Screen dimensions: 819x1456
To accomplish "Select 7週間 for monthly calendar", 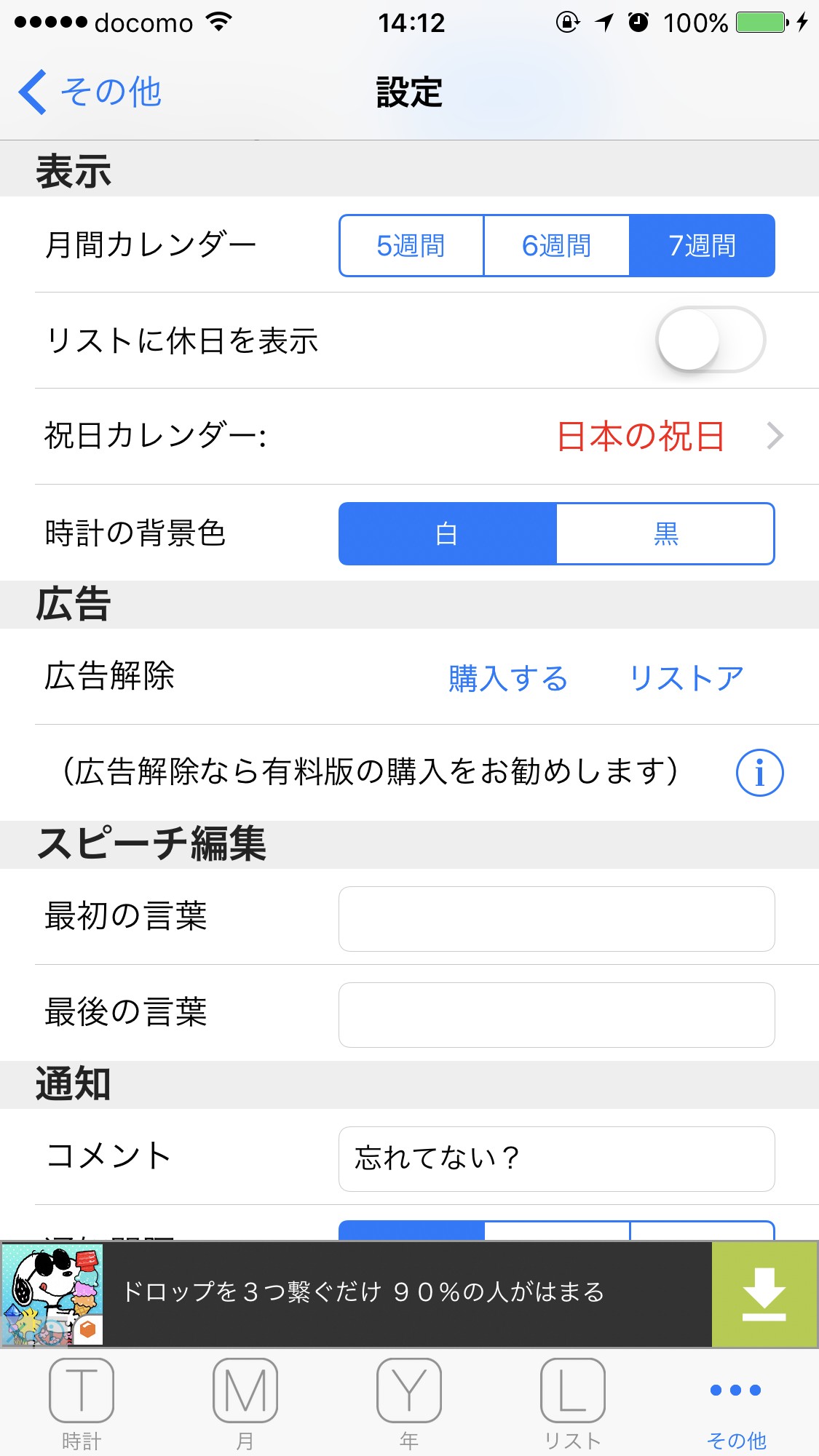I will point(702,246).
